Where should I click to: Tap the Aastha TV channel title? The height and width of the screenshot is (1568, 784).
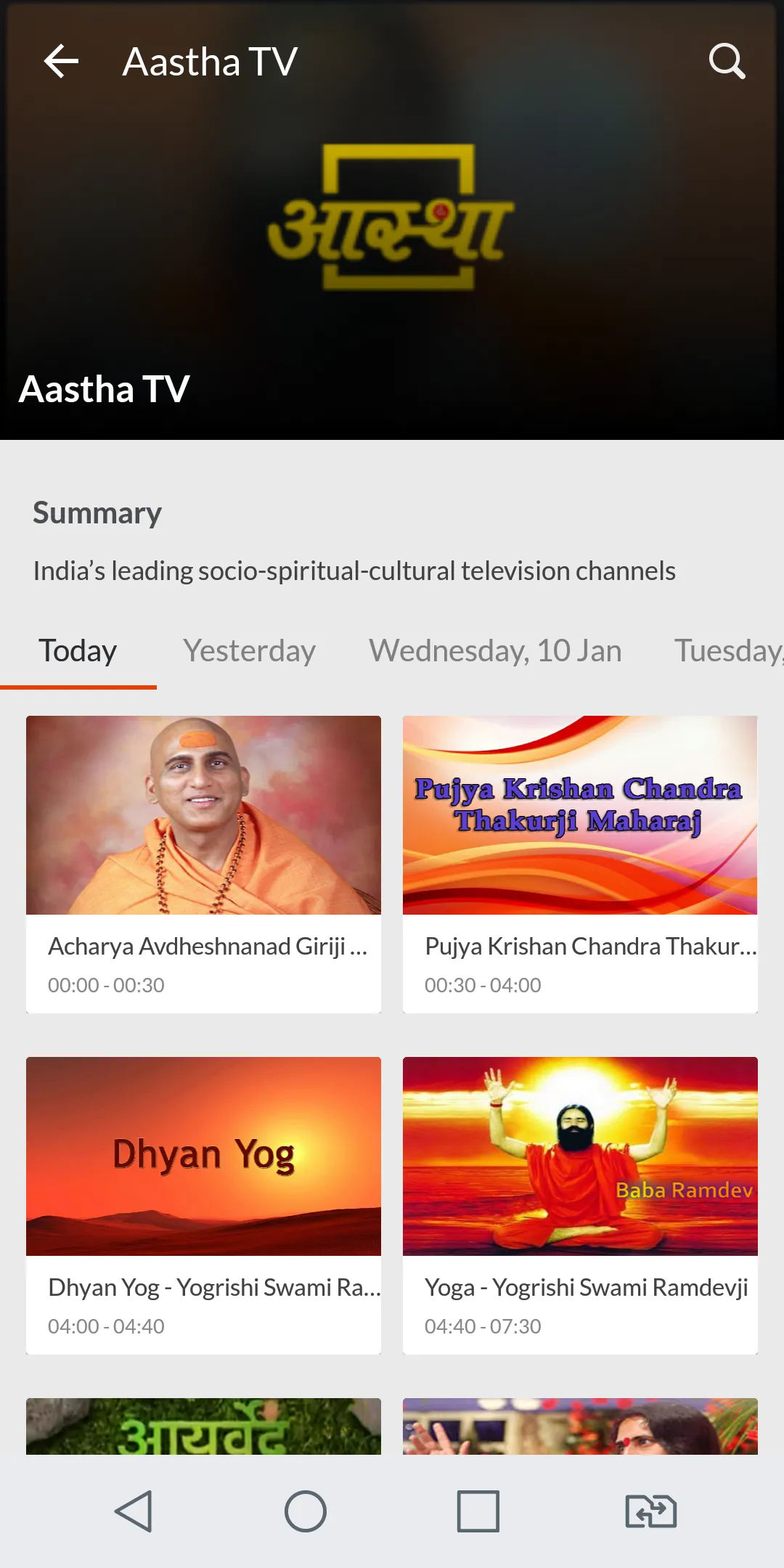[x=104, y=388]
